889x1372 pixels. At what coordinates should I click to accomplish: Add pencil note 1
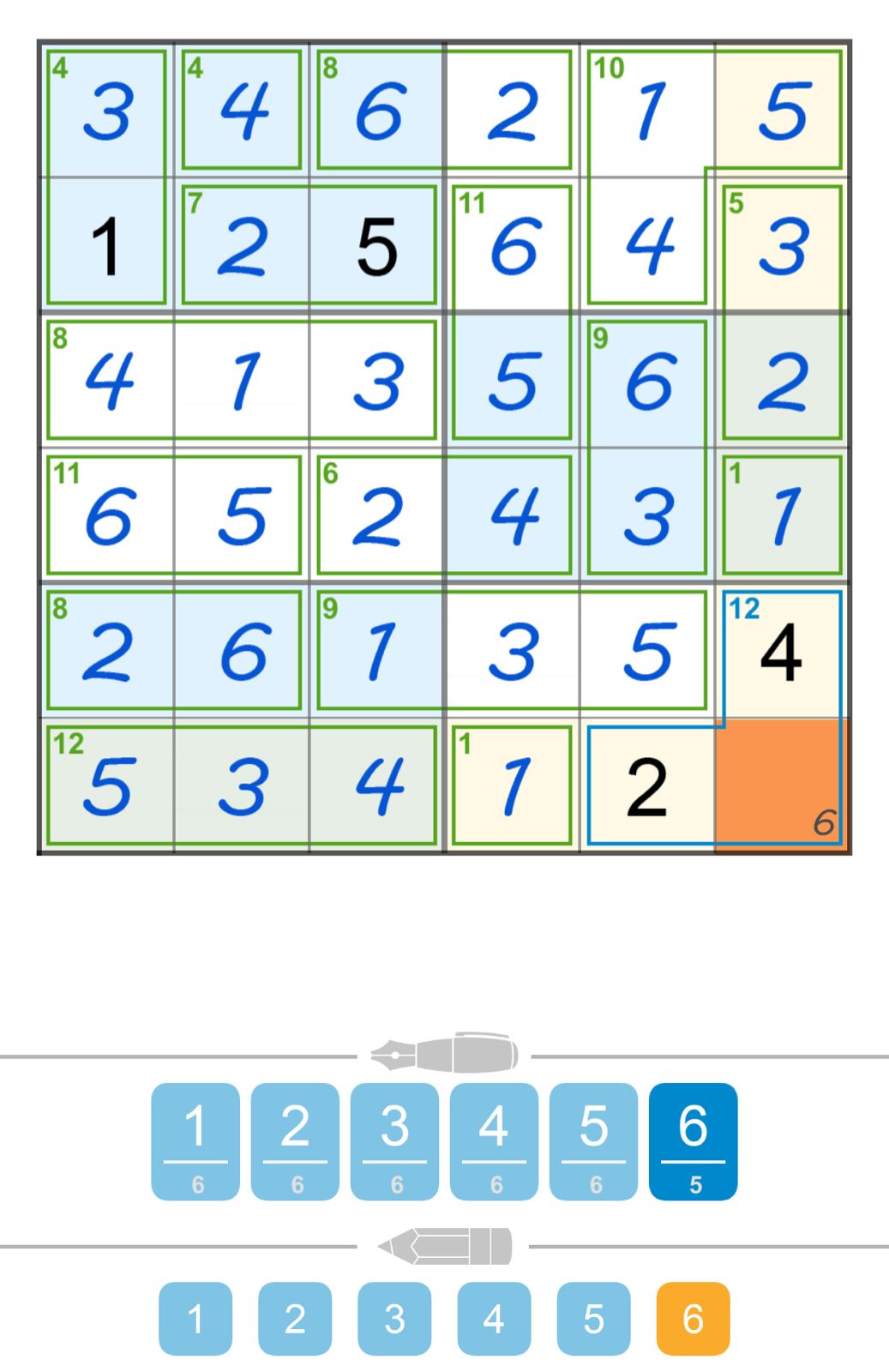click(195, 1318)
